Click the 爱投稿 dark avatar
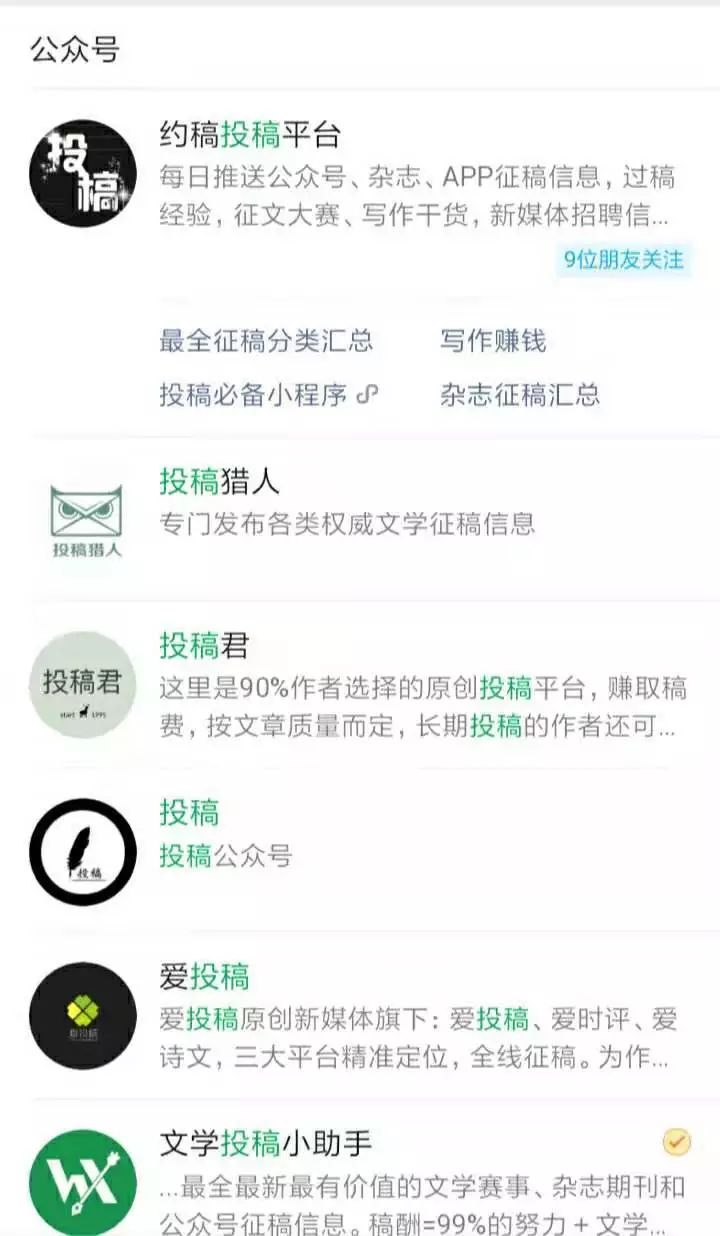Image resolution: width=720 pixels, height=1236 pixels. [83, 1015]
